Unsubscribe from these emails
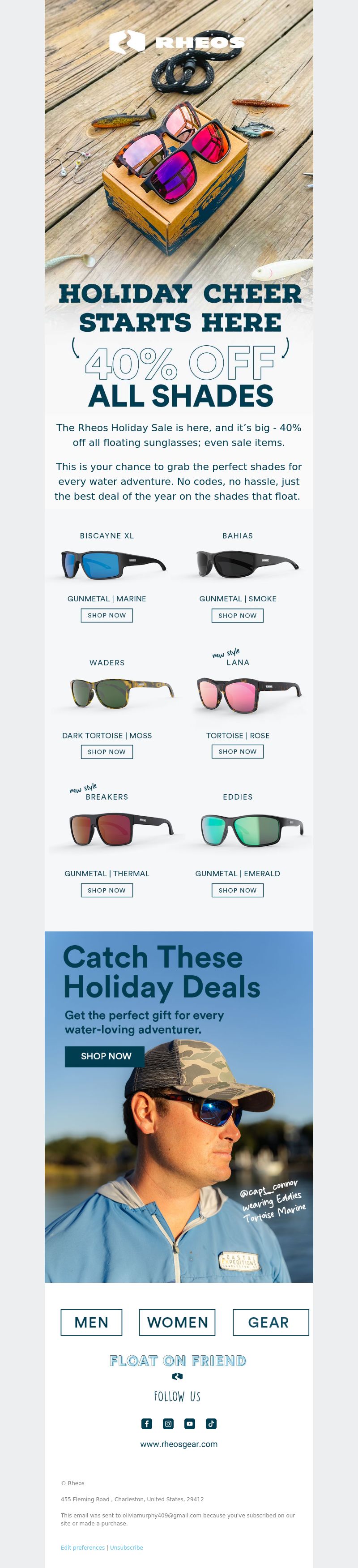This screenshot has height=1568, width=358. tap(127, 1547)
